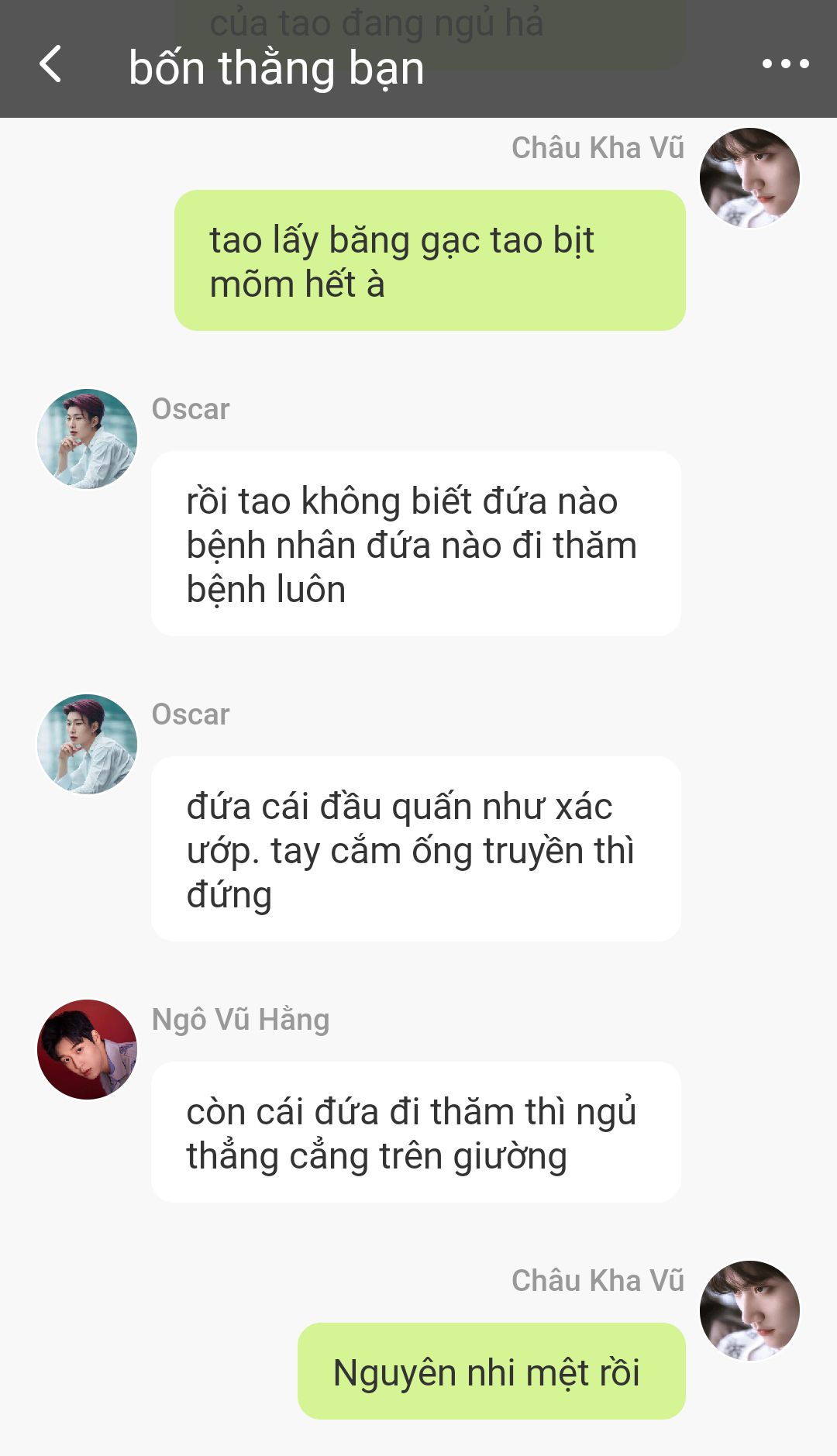Open Châu Kha Vũ's avatar beside the 'Nguyên nhi mệt rồi' message
This screenshot has width=837, height=1456.
[749, 1310]
